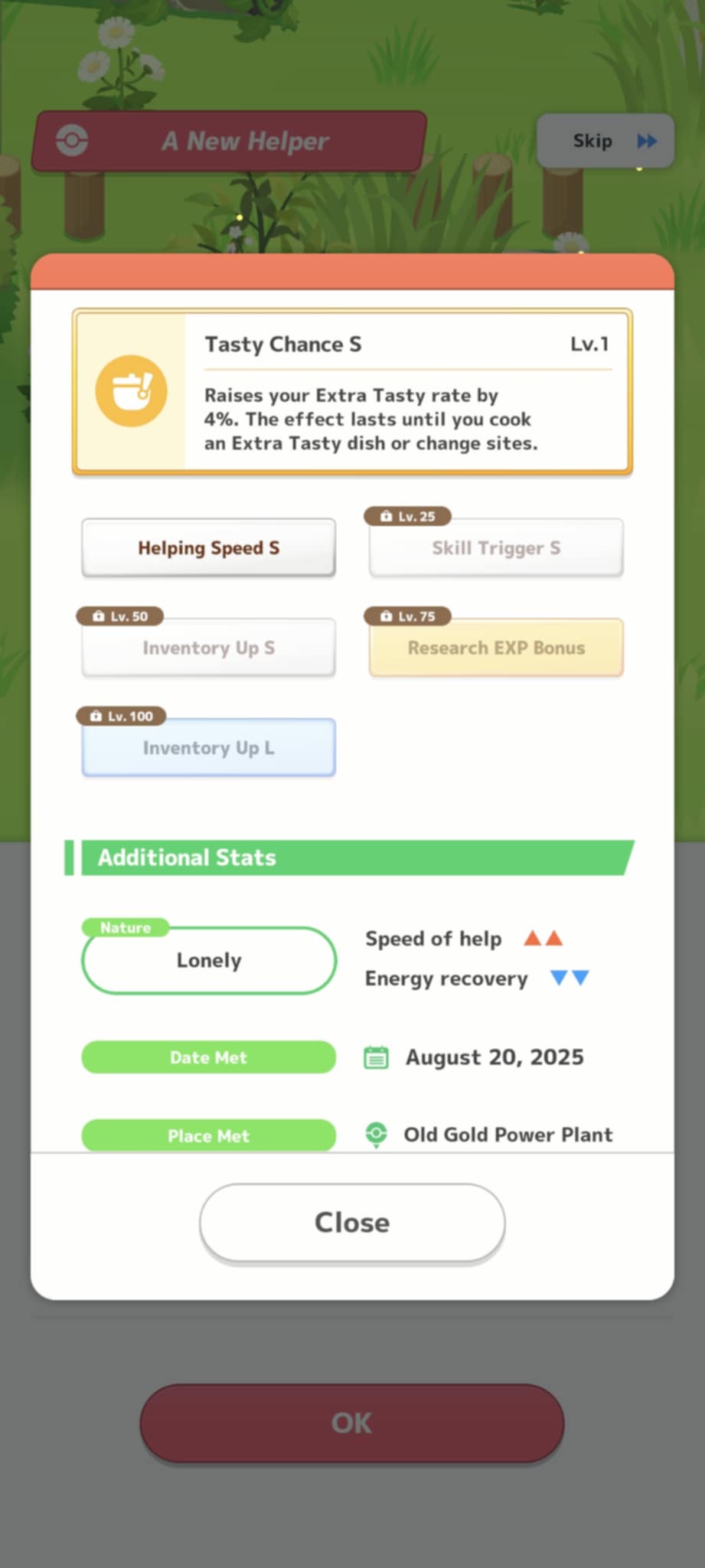Skip the new helper sequence
This screenshot has height=1568, width=705.
[x=605, y=141]
